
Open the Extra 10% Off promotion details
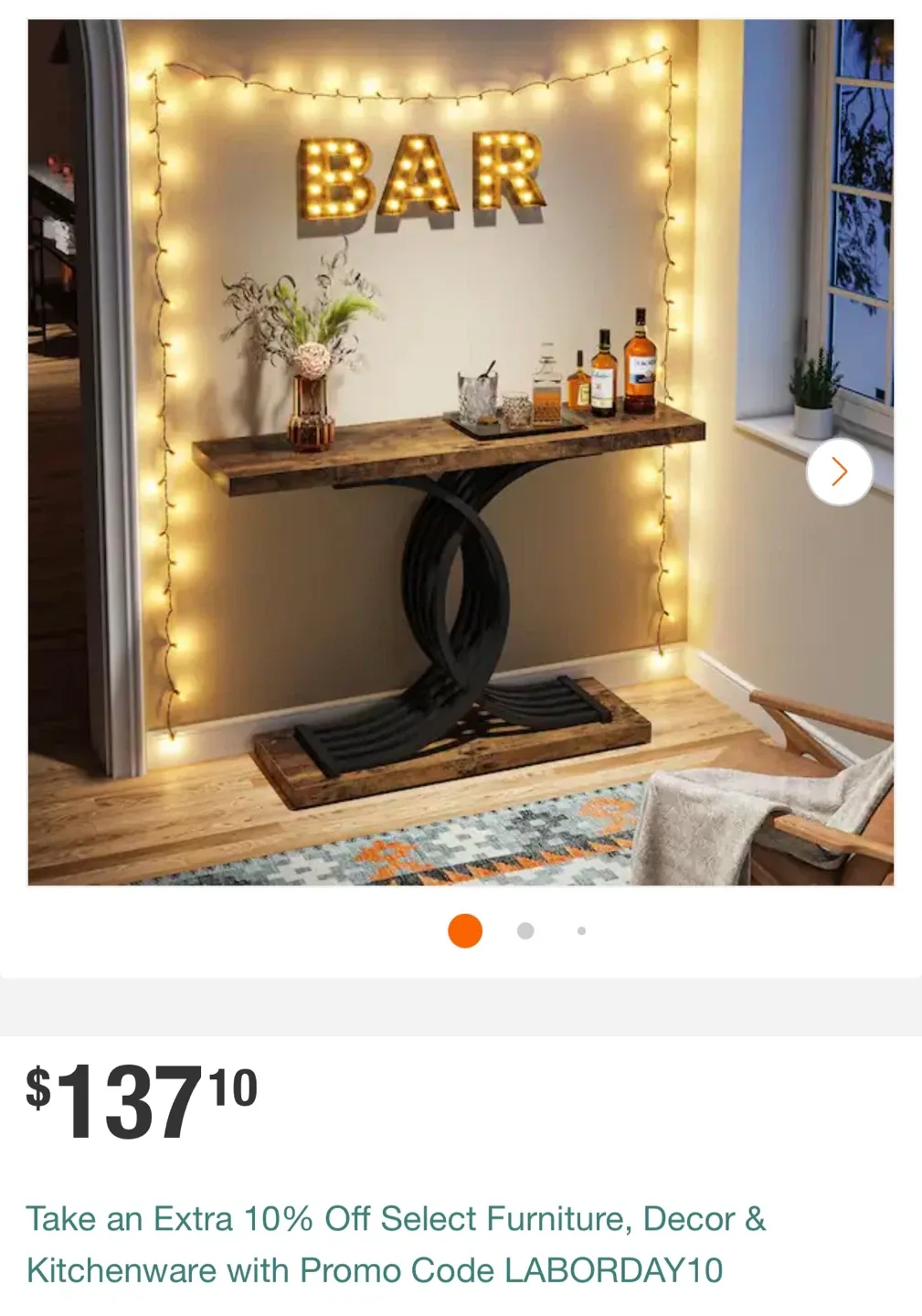pos(397,1243)
